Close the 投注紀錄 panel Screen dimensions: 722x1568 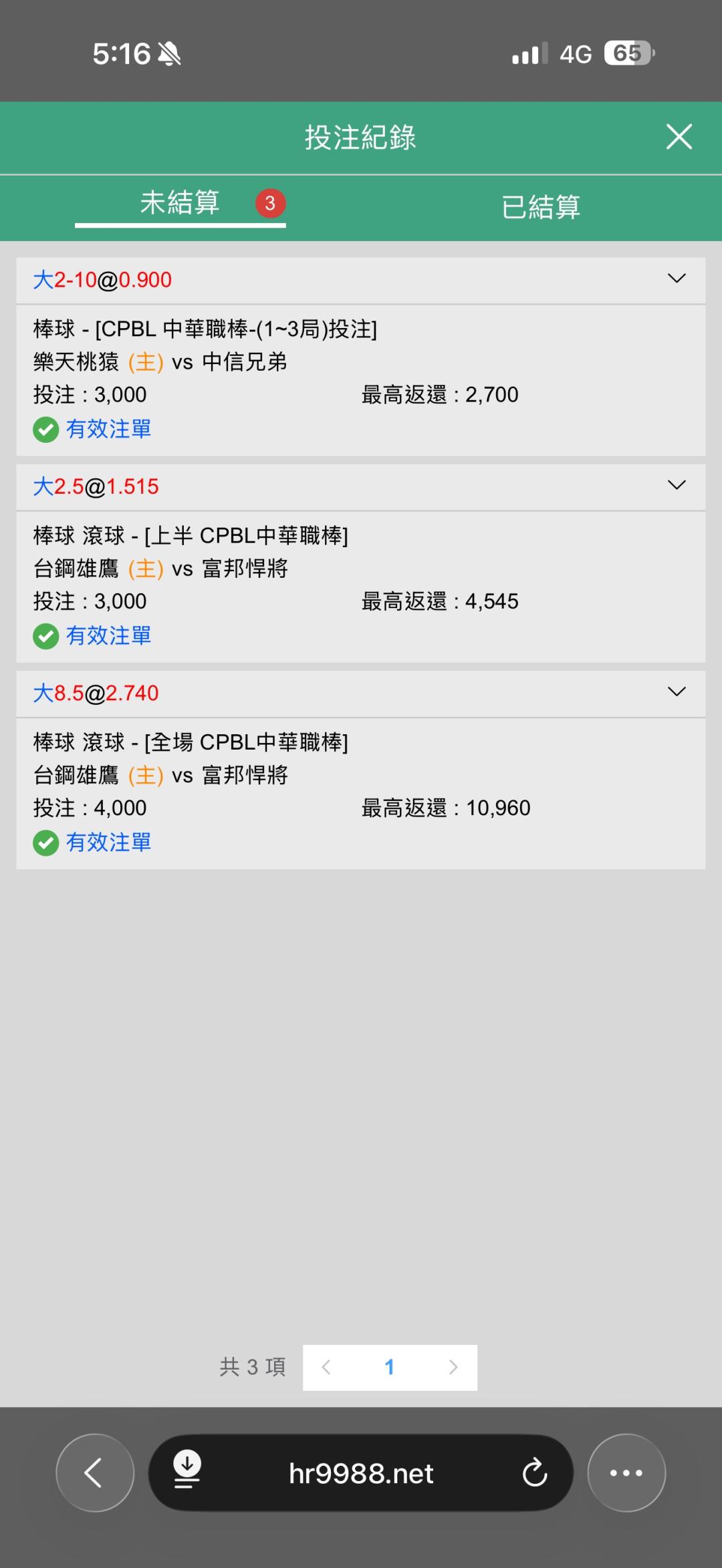pyautogui.click(x=679, y=137)
